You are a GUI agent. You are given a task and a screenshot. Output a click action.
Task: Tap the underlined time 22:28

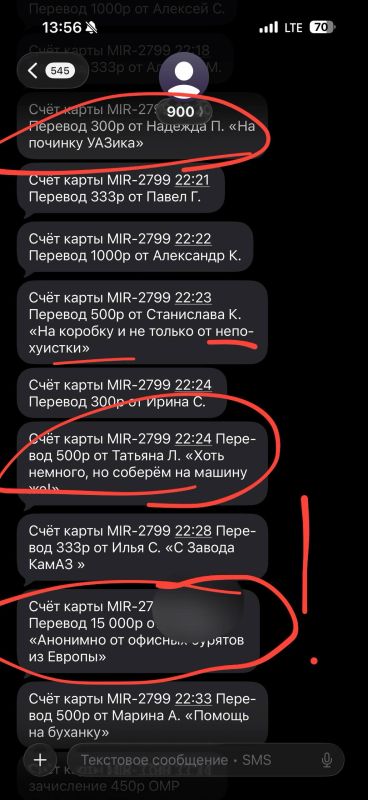193,531
